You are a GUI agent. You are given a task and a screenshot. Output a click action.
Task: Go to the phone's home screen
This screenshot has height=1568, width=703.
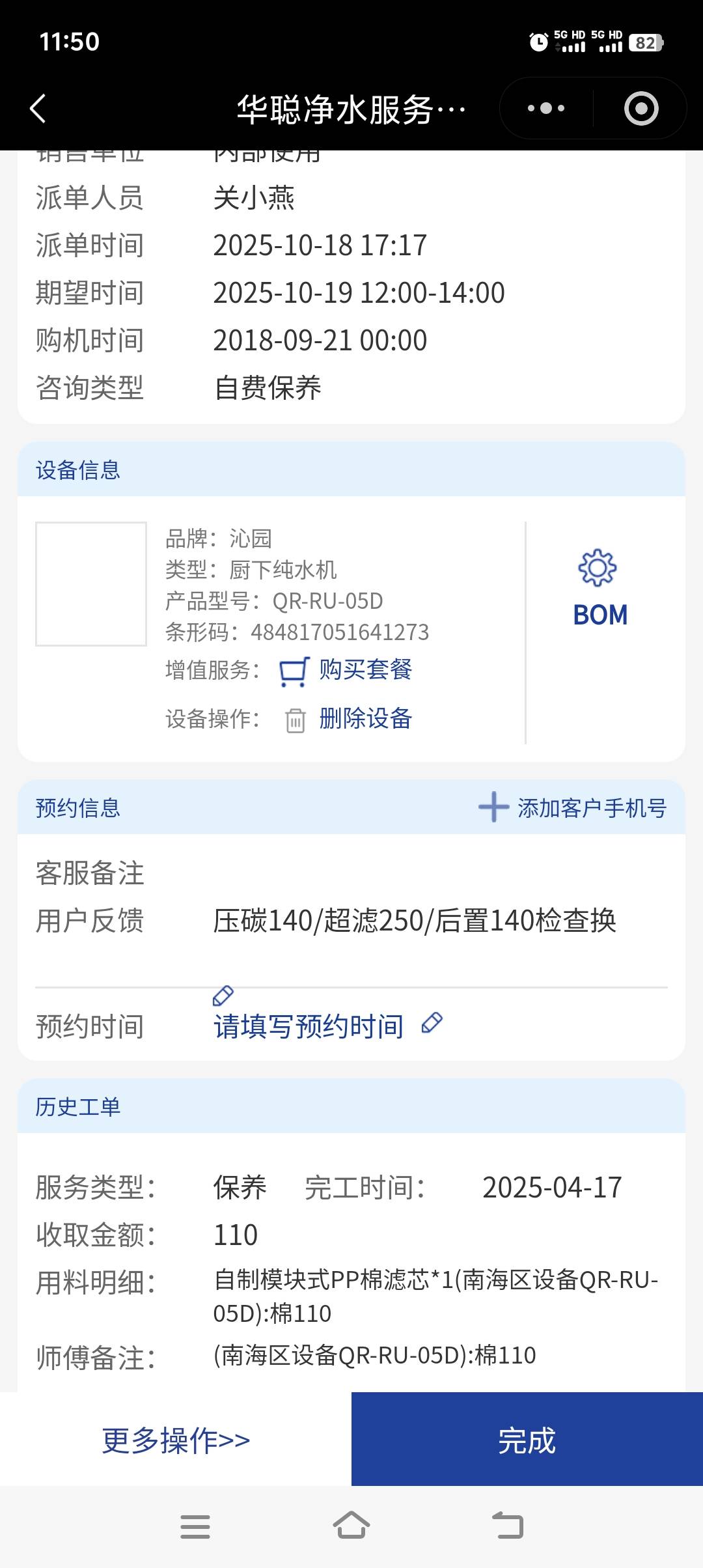pyautogui.click(x=351, y=1526)
